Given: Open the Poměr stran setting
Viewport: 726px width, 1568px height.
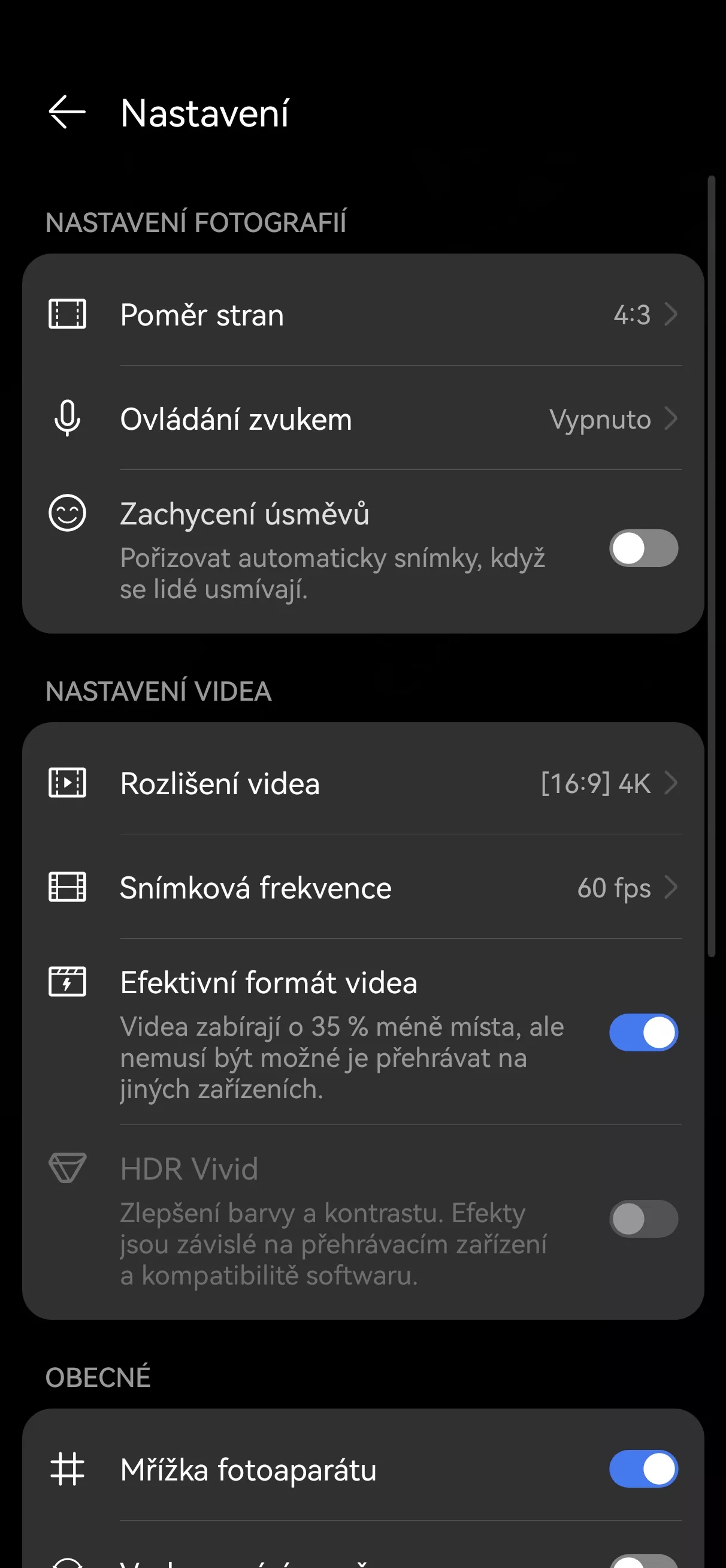Looking at the screenshot, I should pos(364,314).
